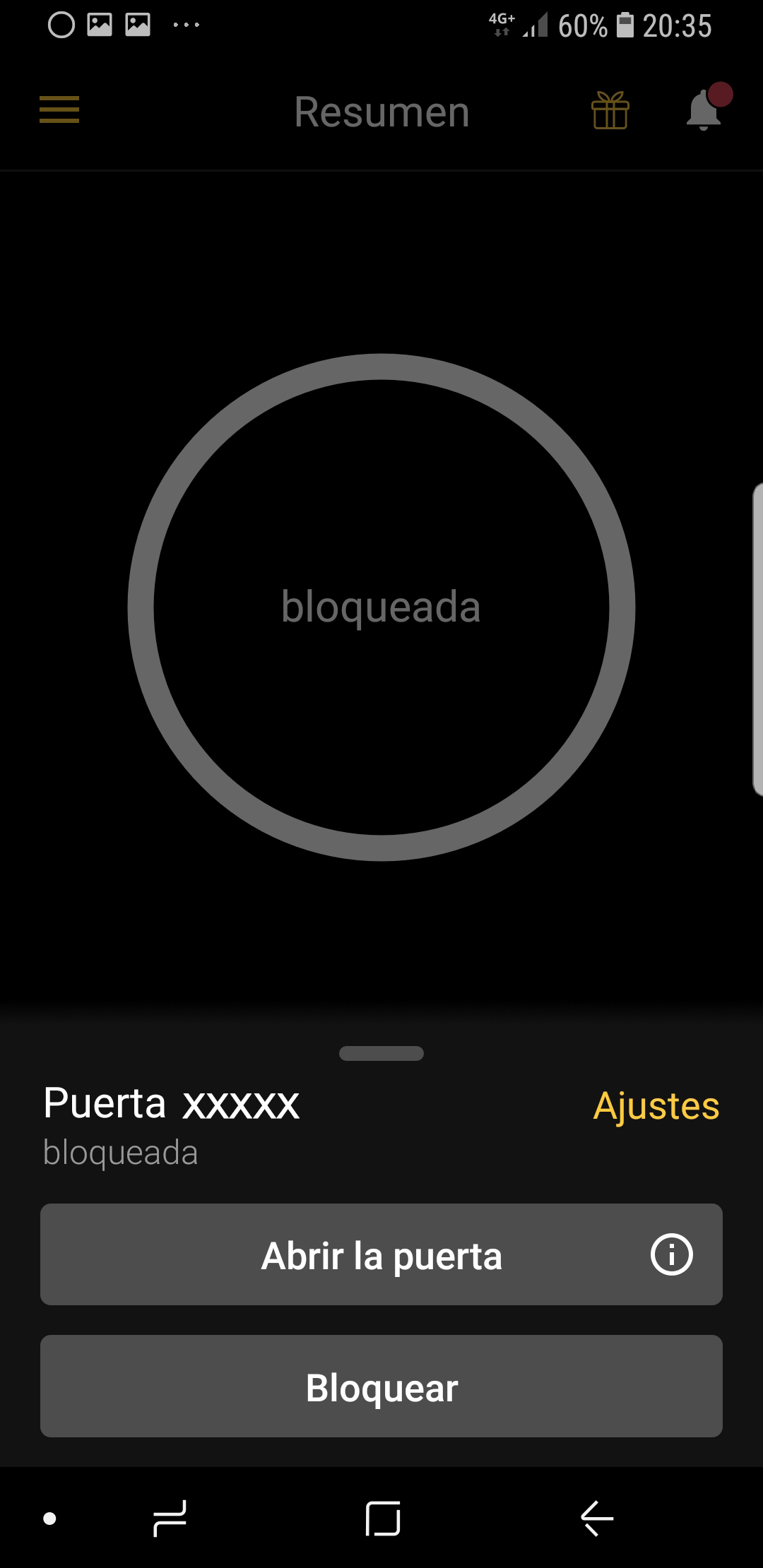The width and height of the screenshot is (763, 1568).
Task: Open the gift rewards icon
Action: 610,111
